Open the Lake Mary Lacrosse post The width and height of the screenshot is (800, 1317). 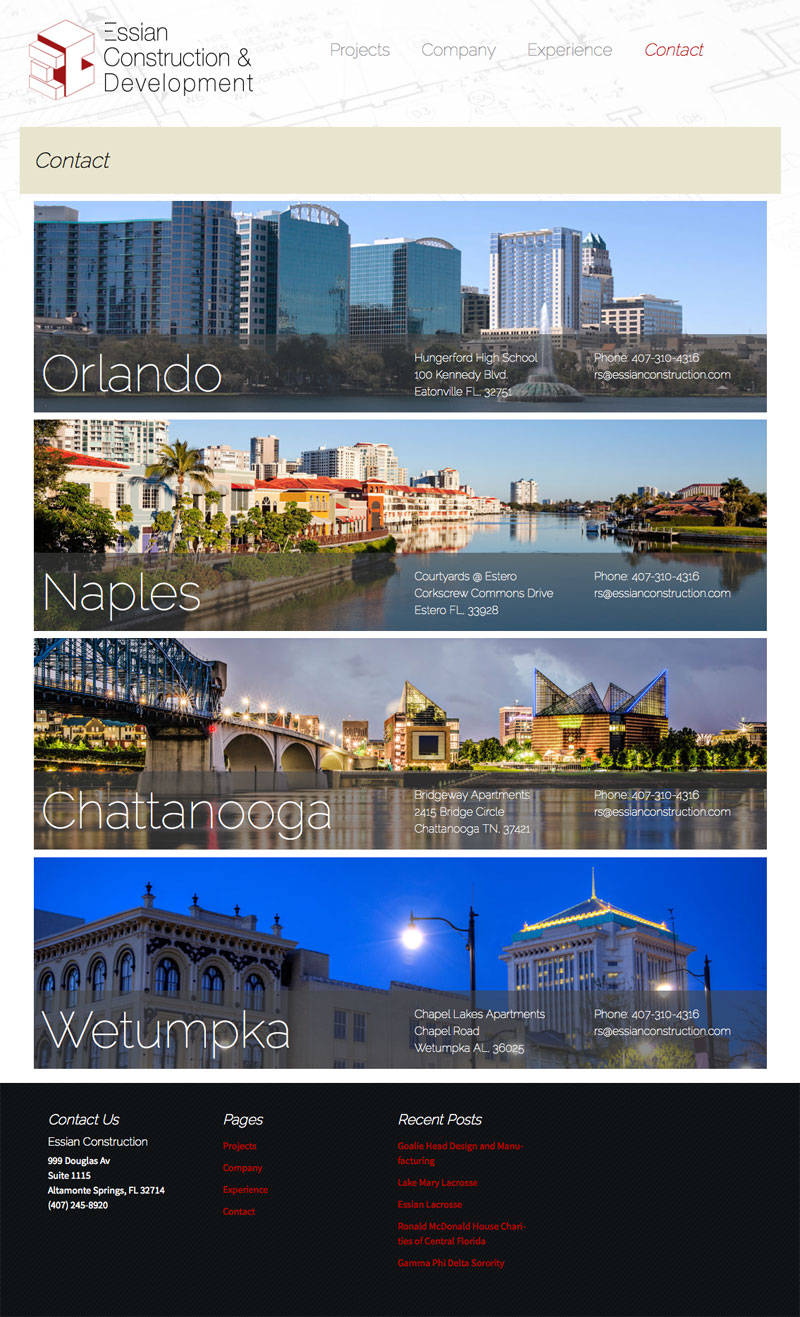coord(437,1183)
